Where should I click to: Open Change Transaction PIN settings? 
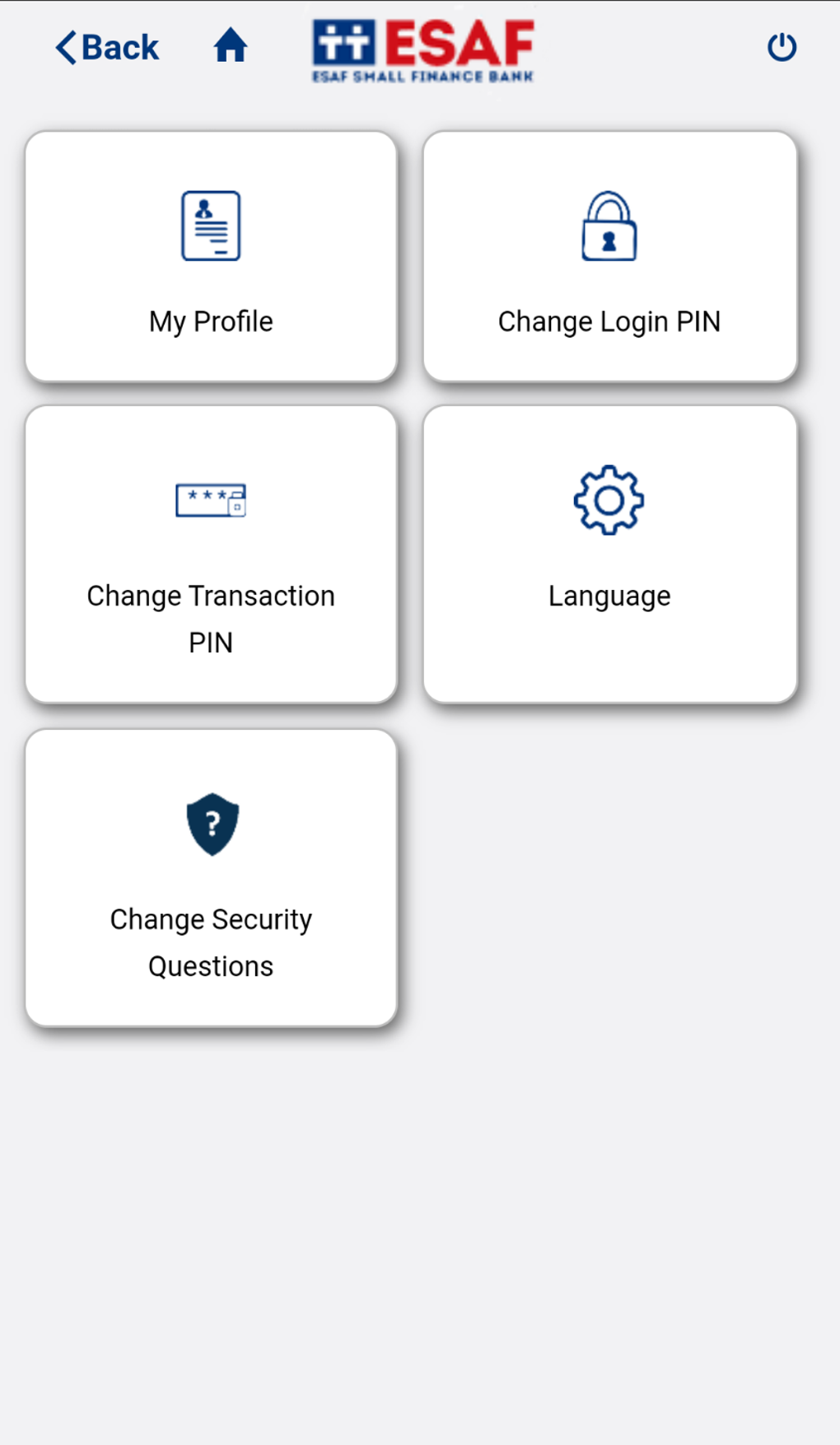click(211, 554)
